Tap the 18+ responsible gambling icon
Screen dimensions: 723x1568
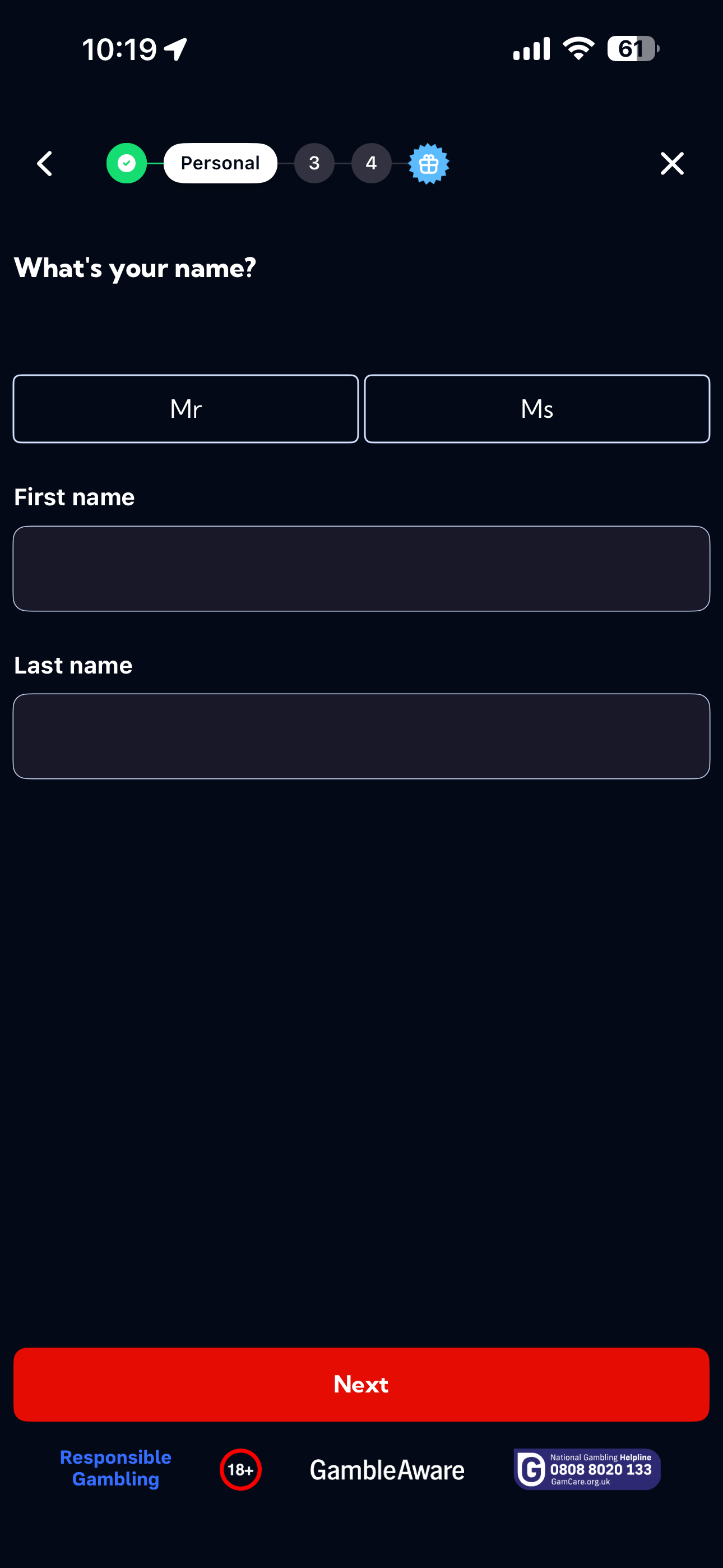[240, 1469]
